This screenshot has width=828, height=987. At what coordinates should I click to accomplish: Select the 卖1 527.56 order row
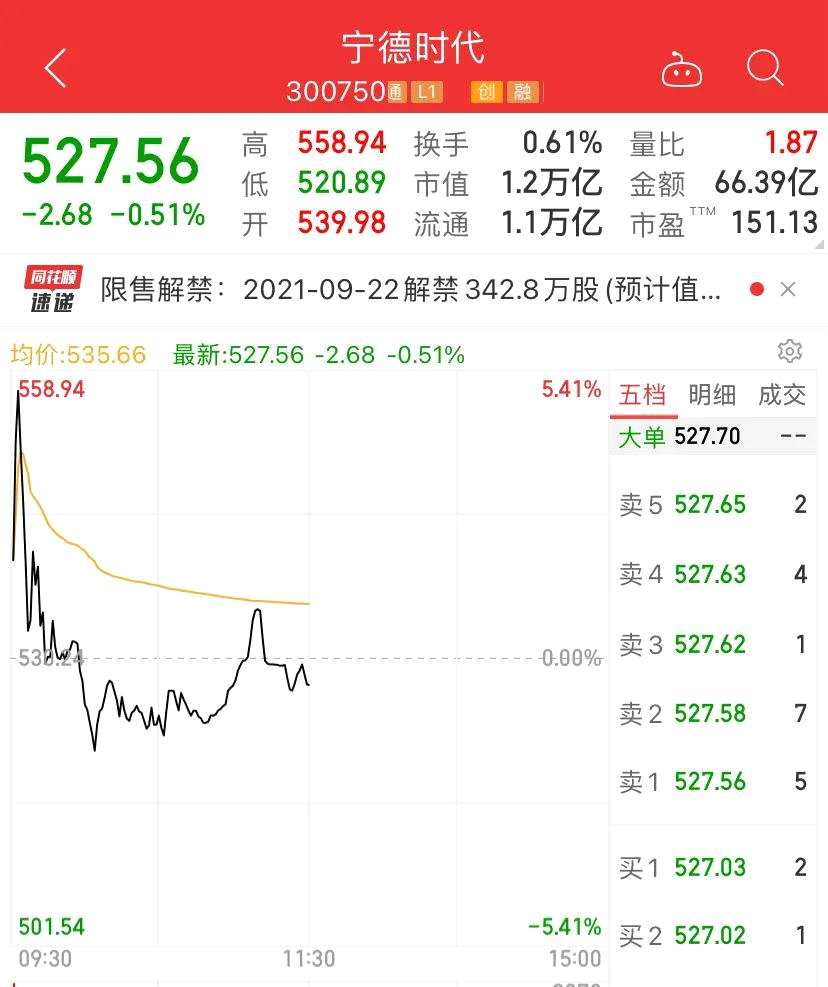point(712,781)
